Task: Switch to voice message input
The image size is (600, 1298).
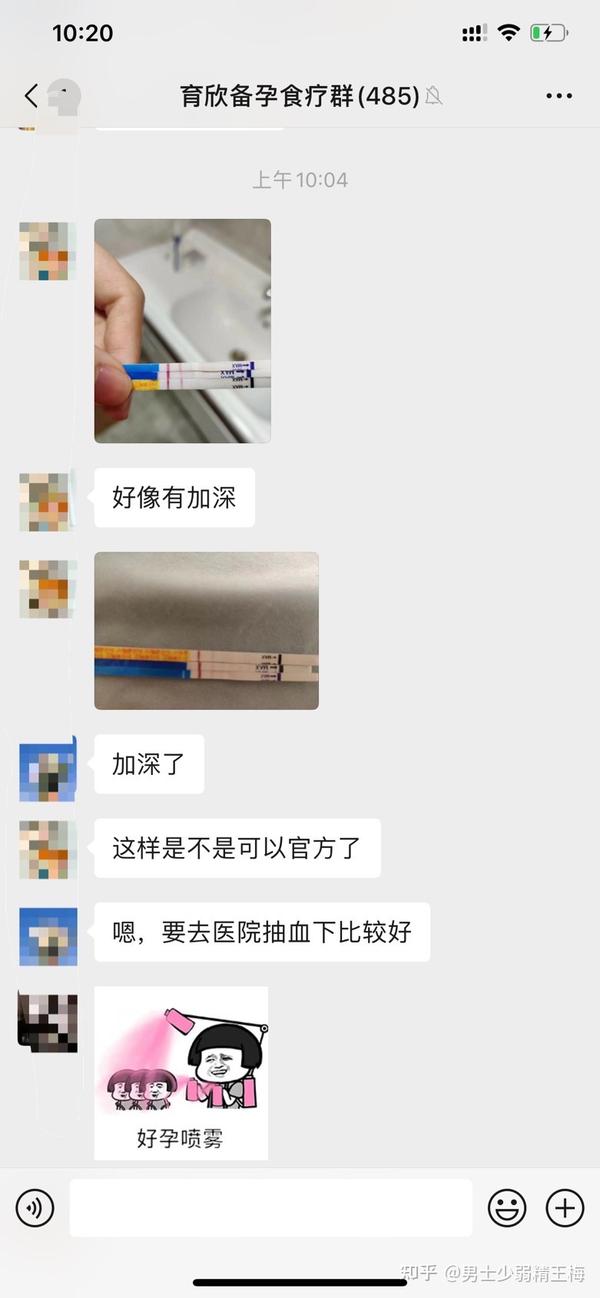Action: click(35, 1209)
